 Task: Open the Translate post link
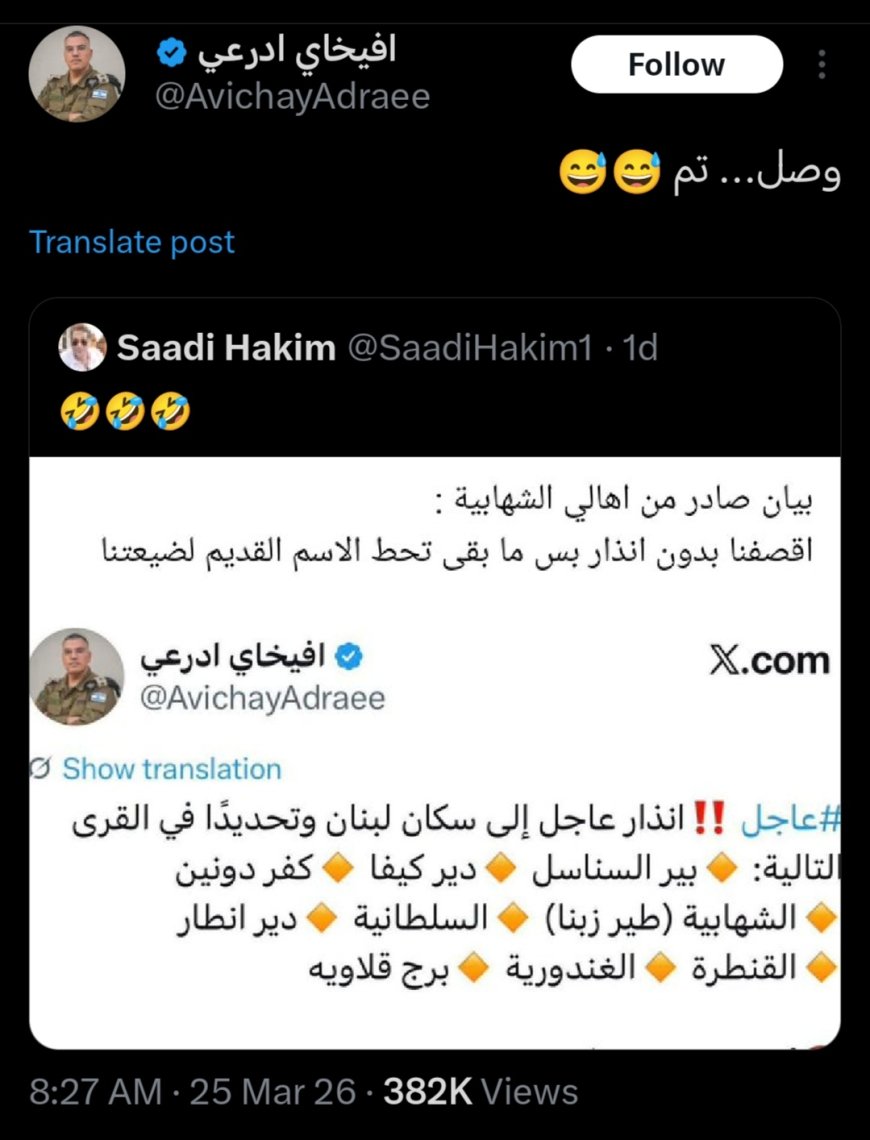point(133,241)
